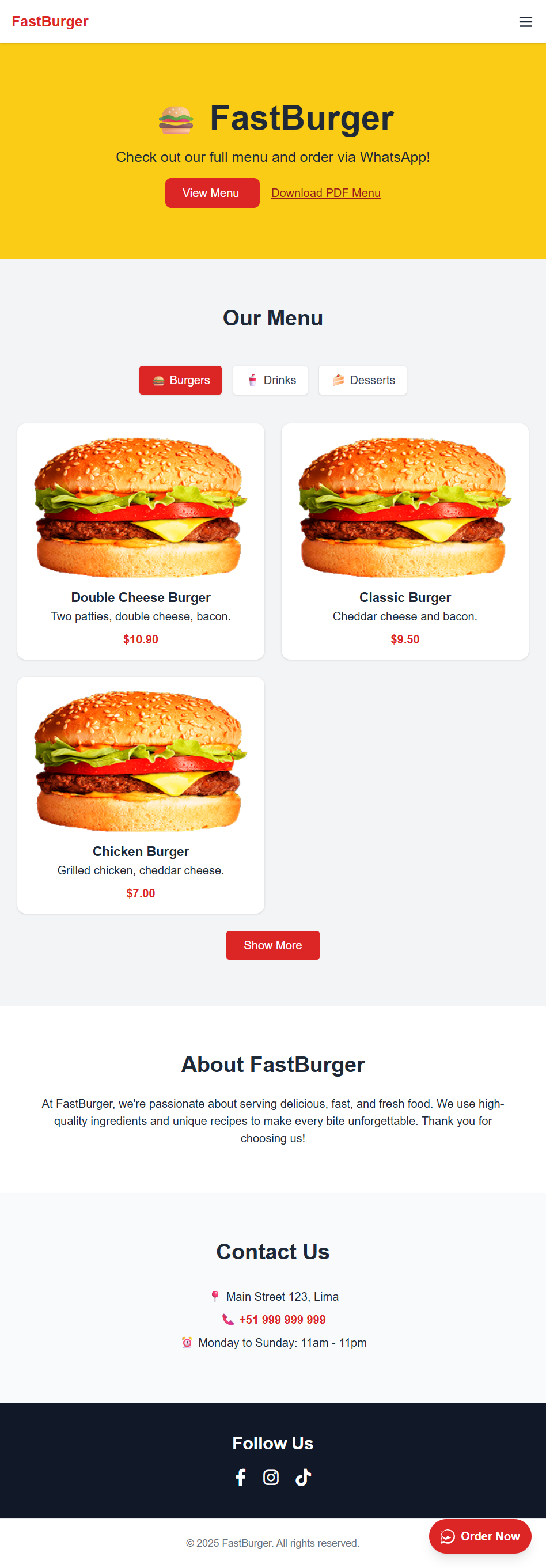Visit the FastBurger Facebook page
The width and height of the screenshot is (546, 1568).
[x=241, y=1476]
